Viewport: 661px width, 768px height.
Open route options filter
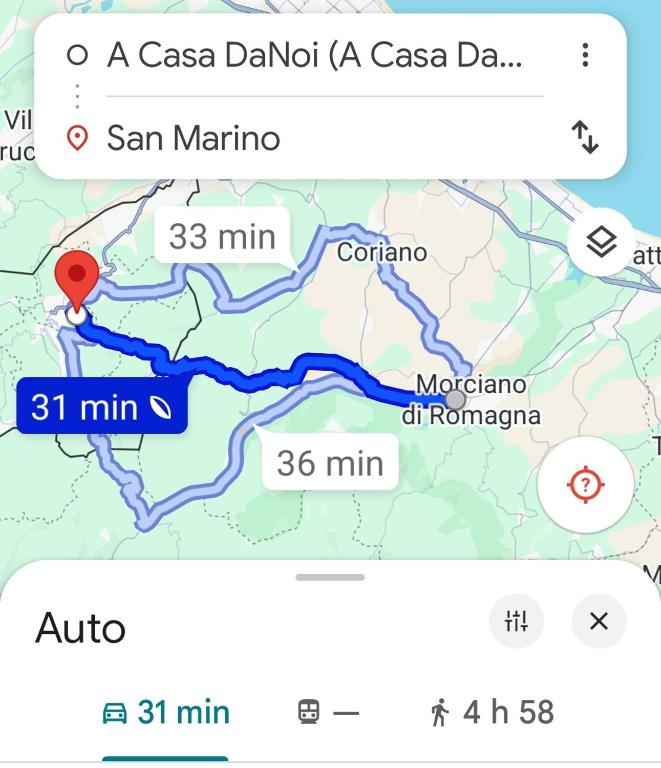pos(516,621)
